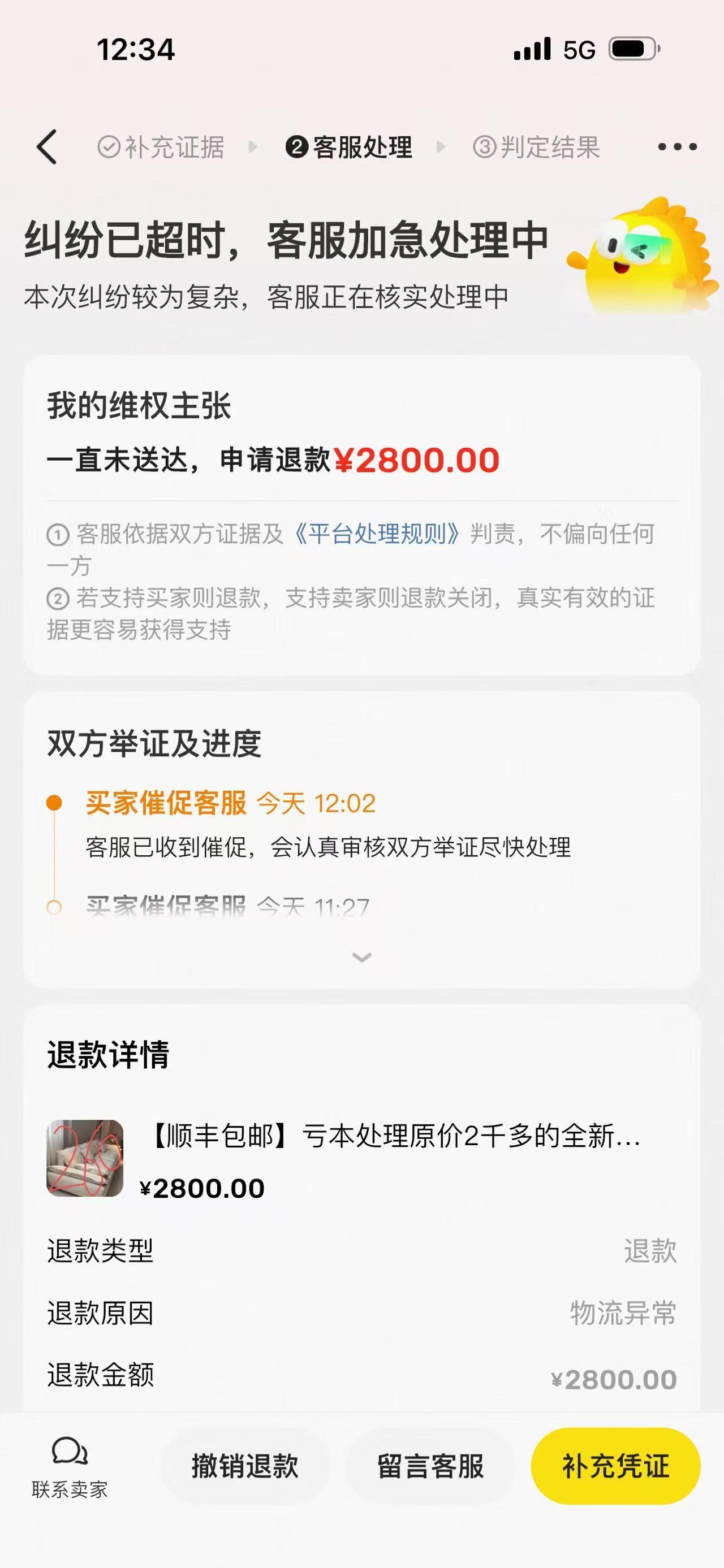The height and width of the screenshot is (1568, 724).
Task: Click the checkmark icon beside 补充证据
Action: tap(109, 146)
